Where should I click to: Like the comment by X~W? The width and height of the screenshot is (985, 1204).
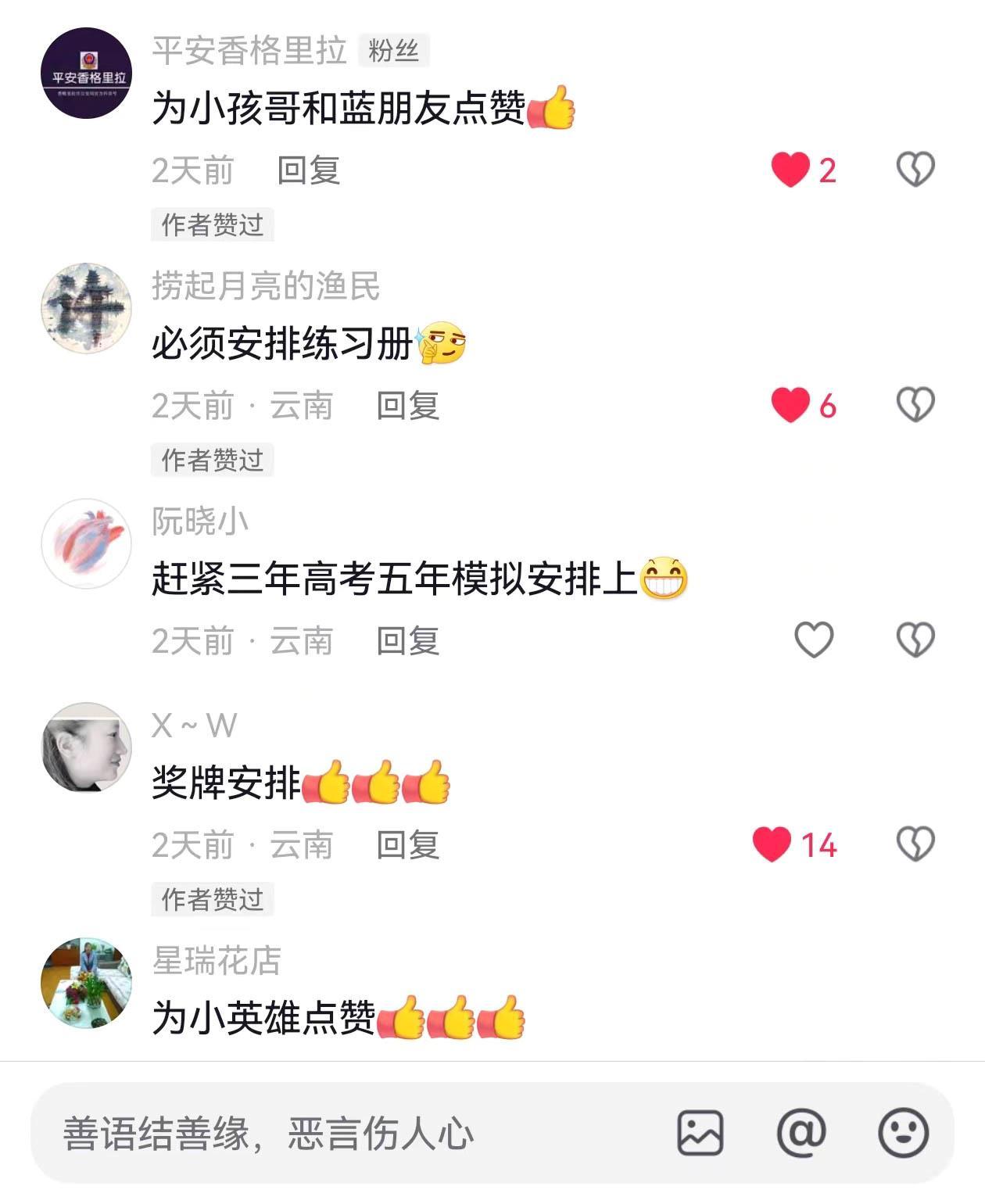pyautogui.click(x=772, y=844)
